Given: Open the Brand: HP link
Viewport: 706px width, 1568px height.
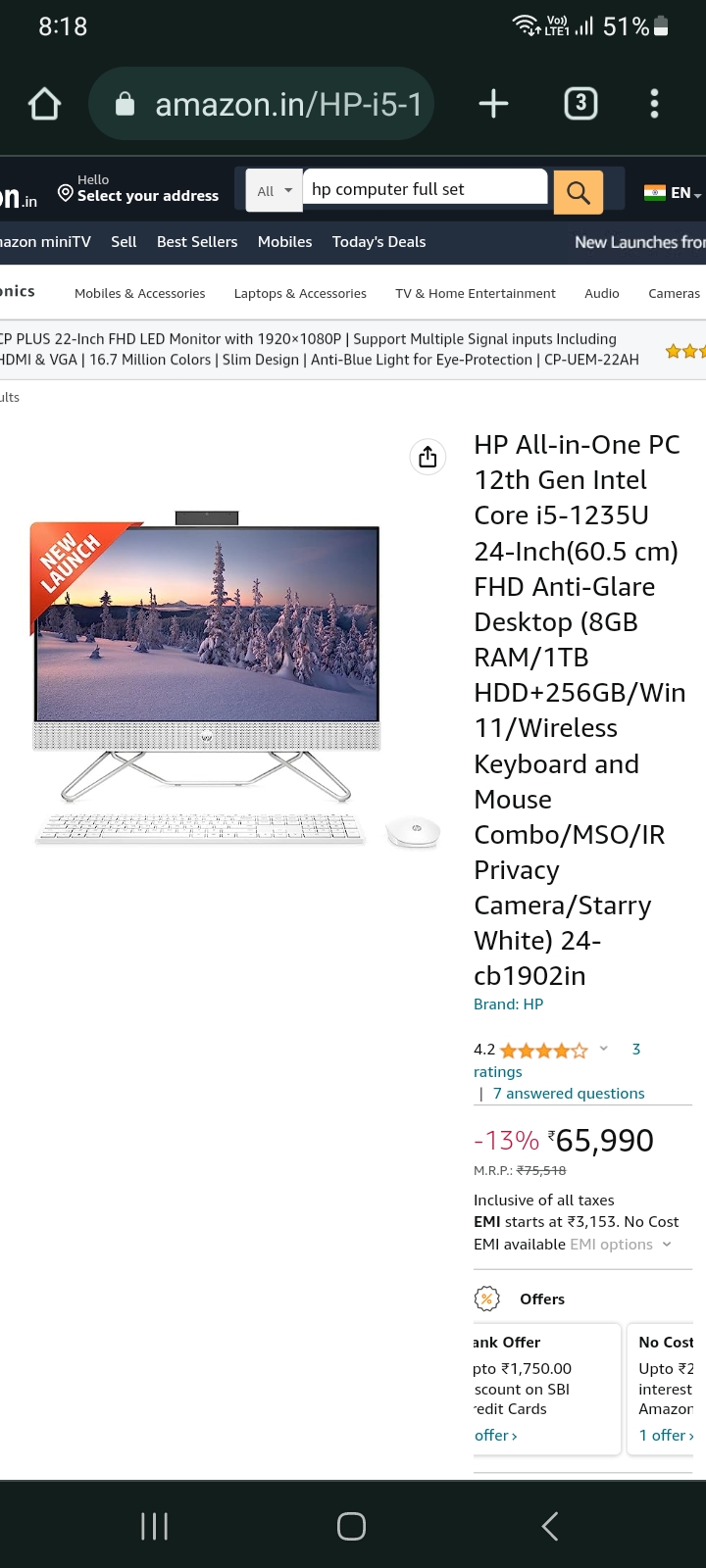Looking at the screenshot, I should [x=508, y=1004].
